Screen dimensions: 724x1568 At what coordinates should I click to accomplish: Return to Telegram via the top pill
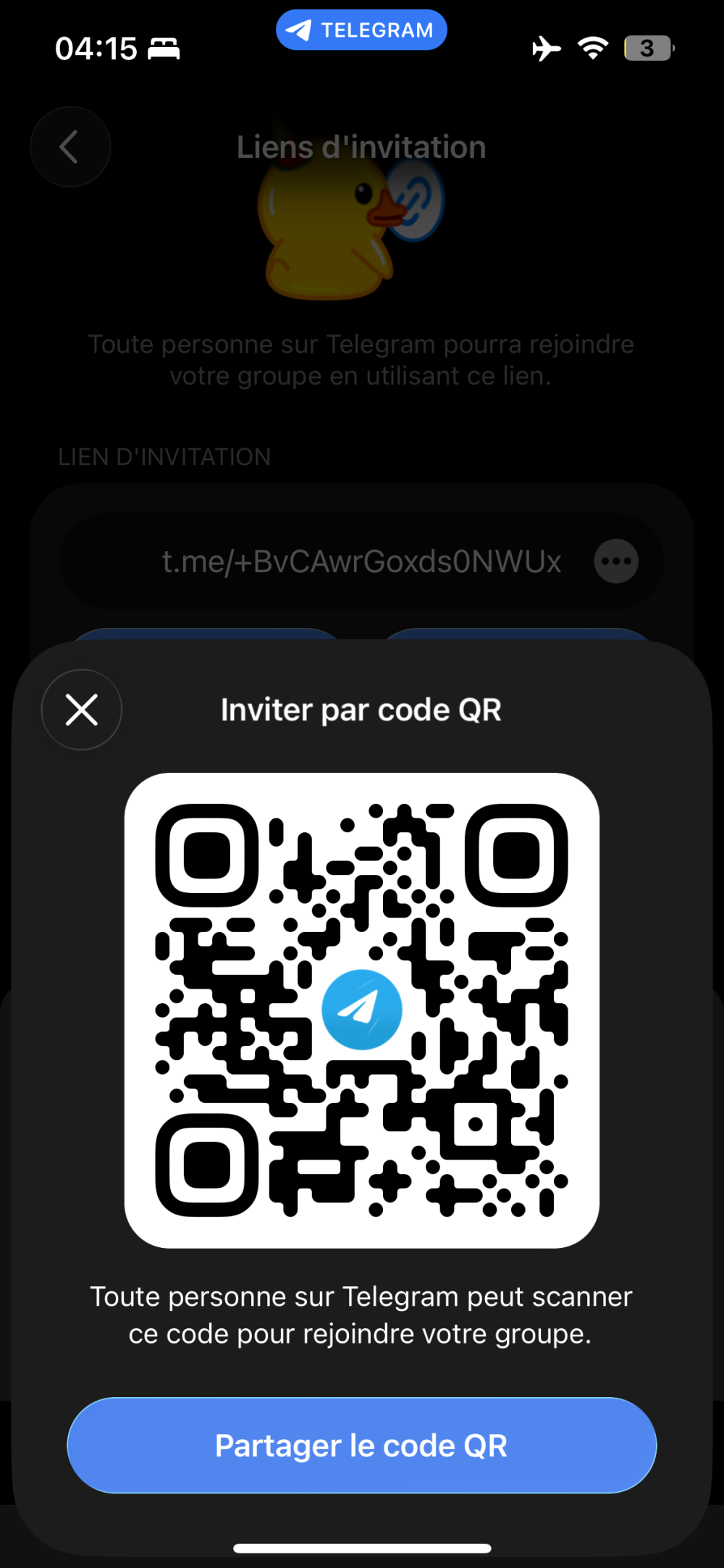pyautogui.click(x=361, y=30)
